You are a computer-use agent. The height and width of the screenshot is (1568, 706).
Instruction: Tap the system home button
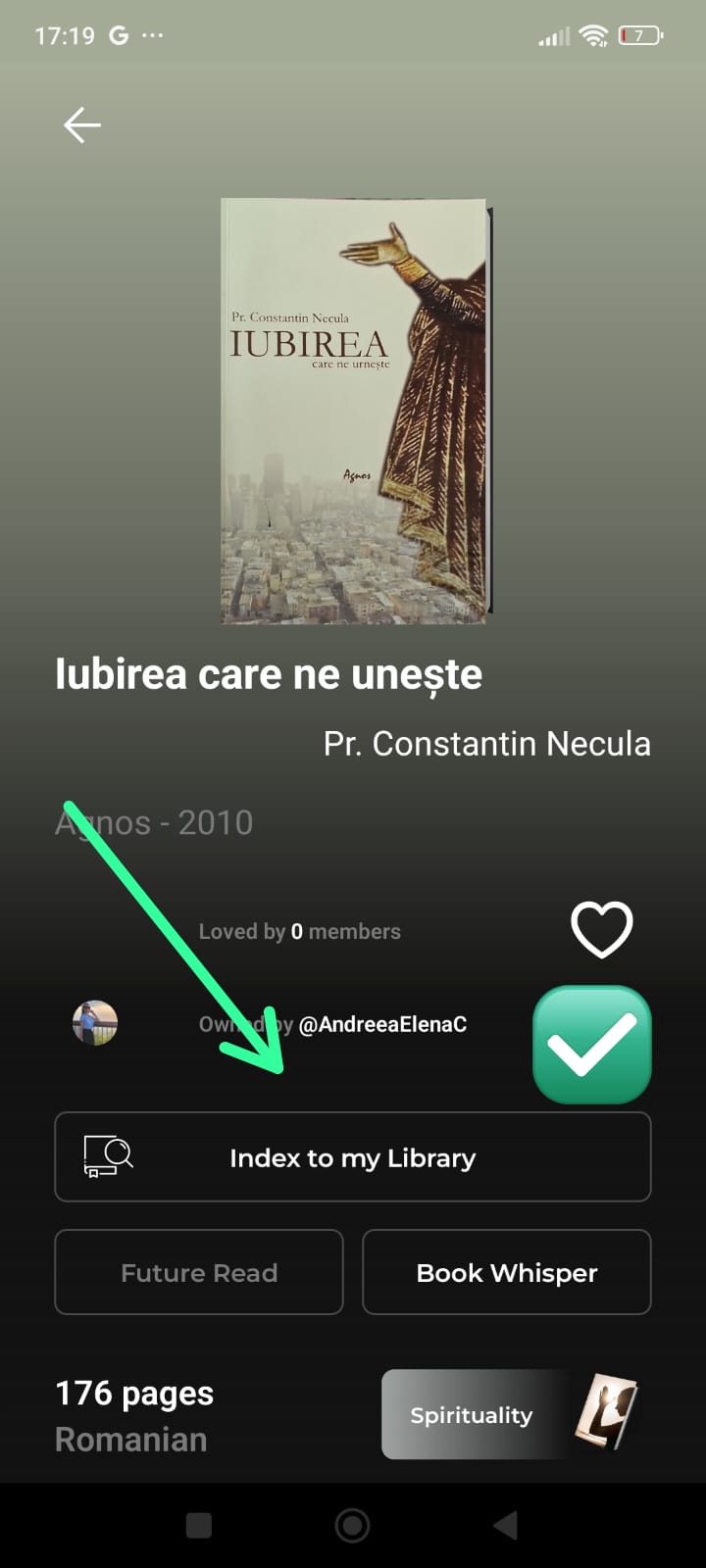click(x=353, y=1525)
